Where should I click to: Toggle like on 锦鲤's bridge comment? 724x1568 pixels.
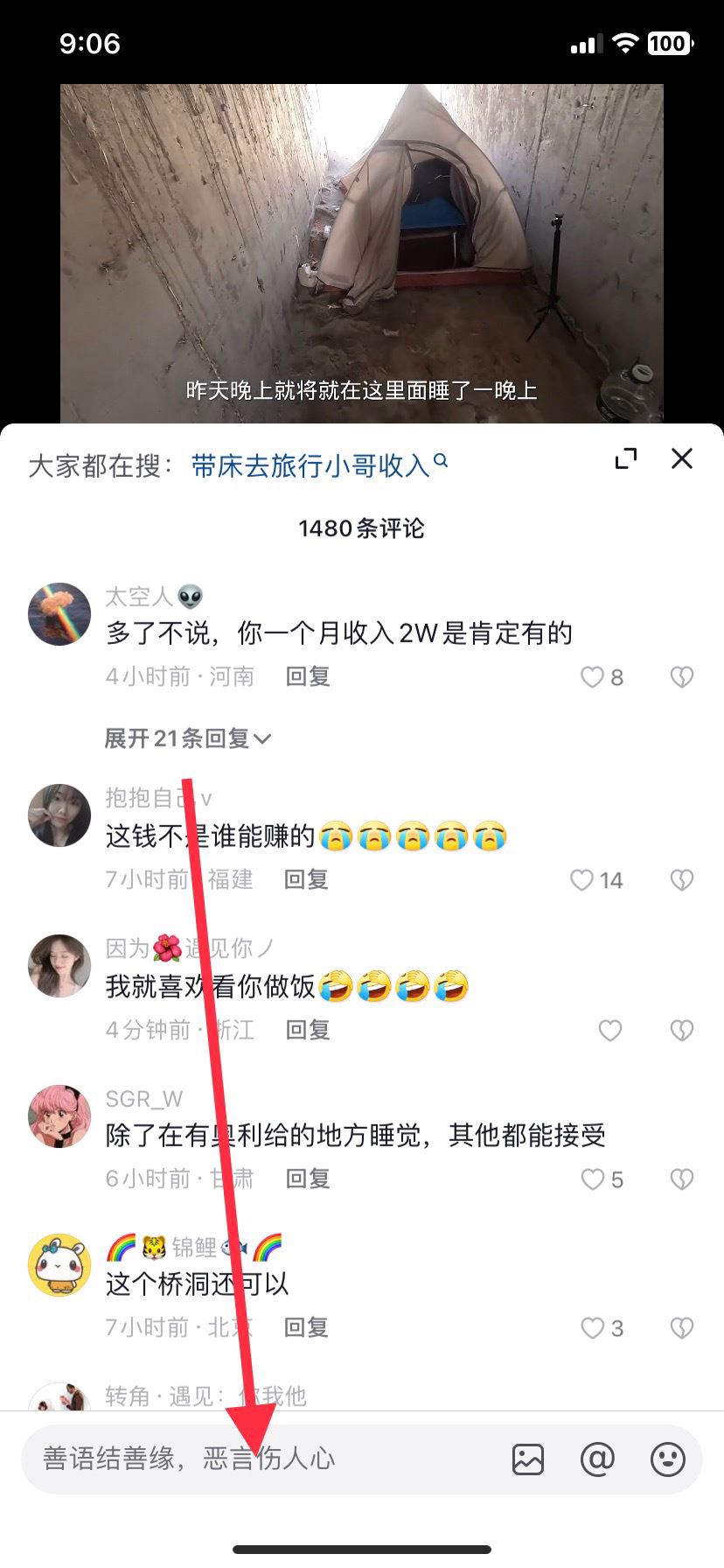coord(591,1327)
